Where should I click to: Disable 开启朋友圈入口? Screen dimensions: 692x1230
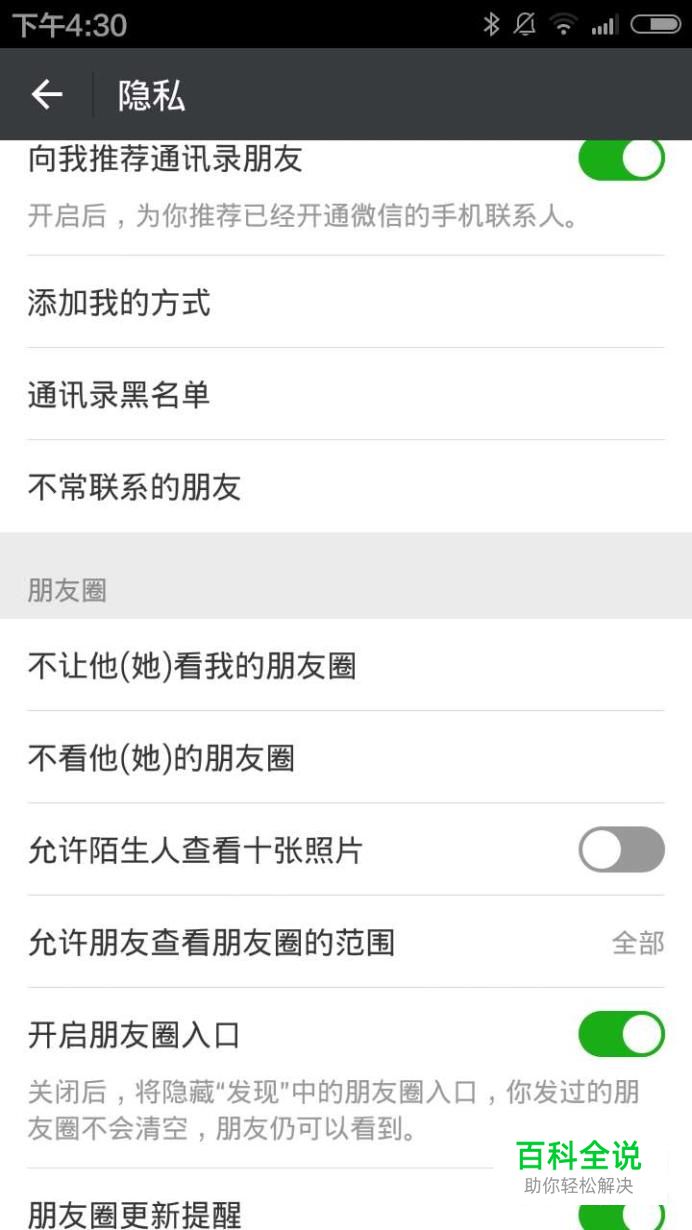coord(621,1034)
